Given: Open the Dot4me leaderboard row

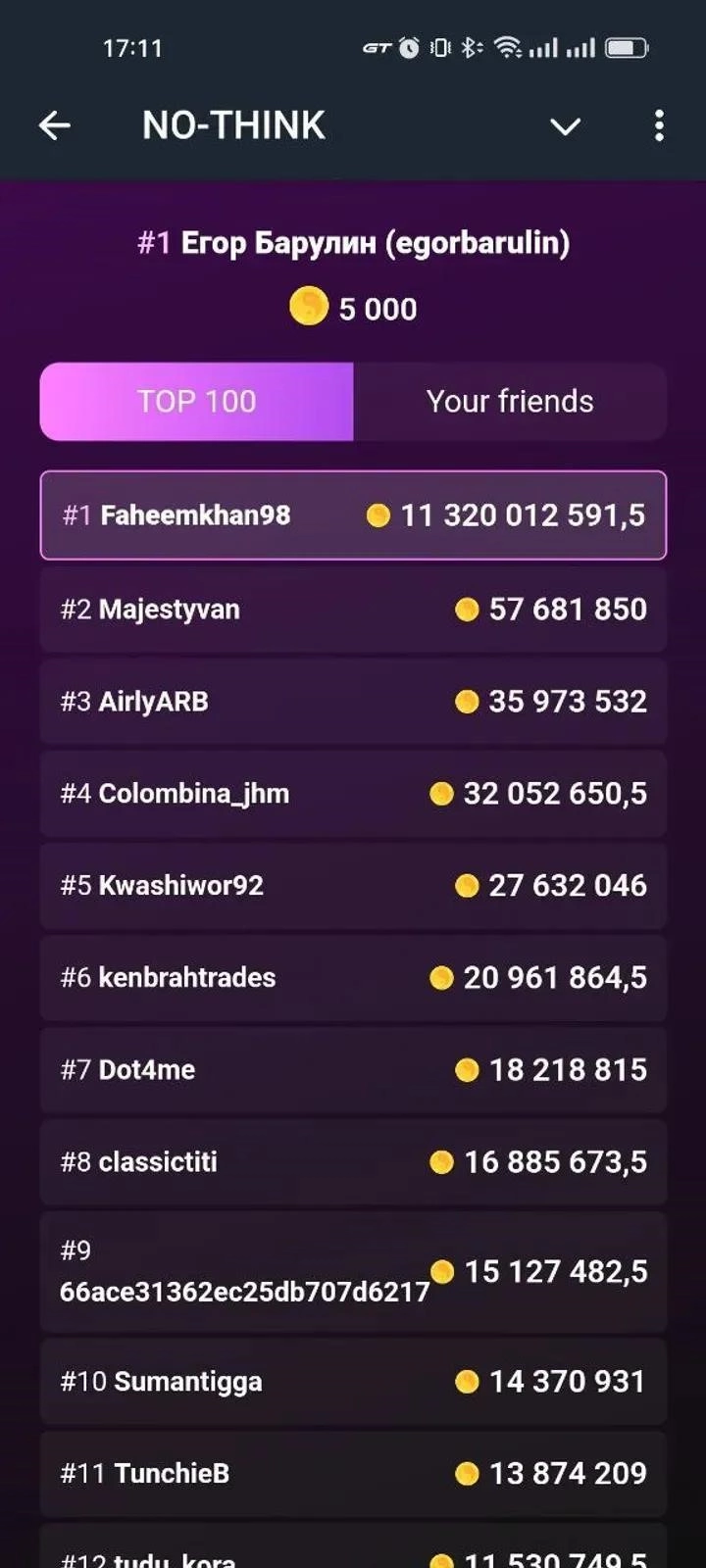Looking at the screenshot, I should pyautogui.click(x=353, y=1070).
